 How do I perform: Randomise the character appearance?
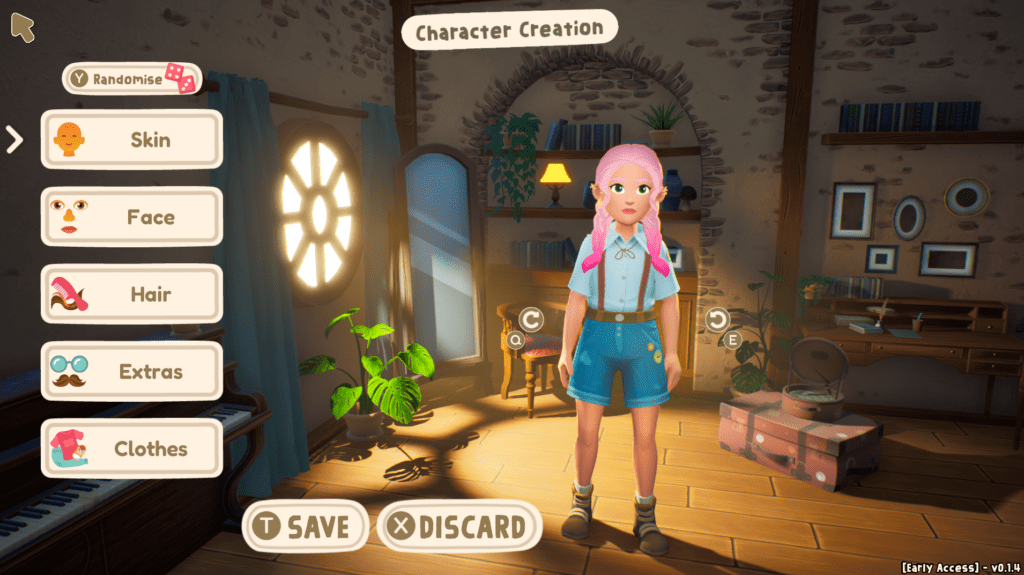point(132,79)
